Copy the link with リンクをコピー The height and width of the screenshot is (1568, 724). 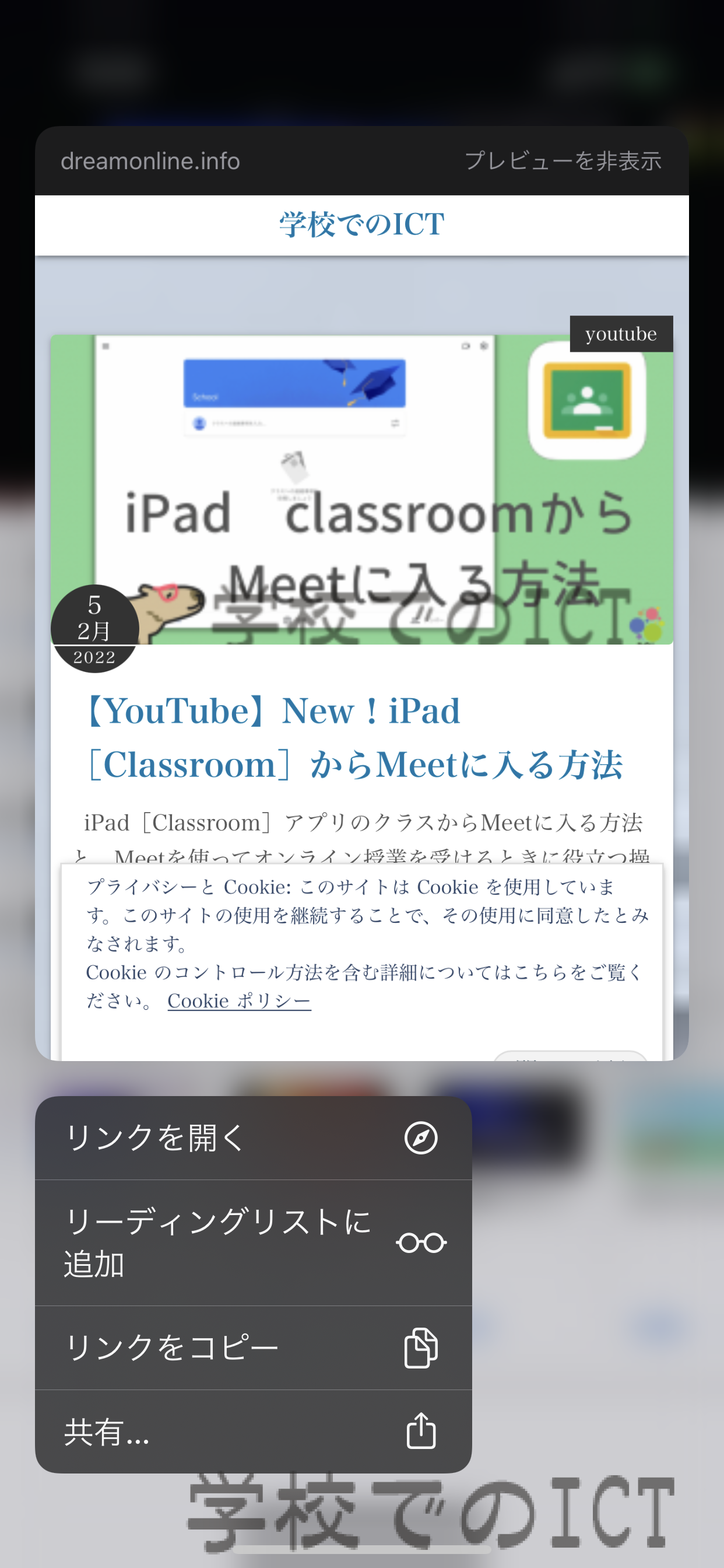click(x=253, y=1347)
